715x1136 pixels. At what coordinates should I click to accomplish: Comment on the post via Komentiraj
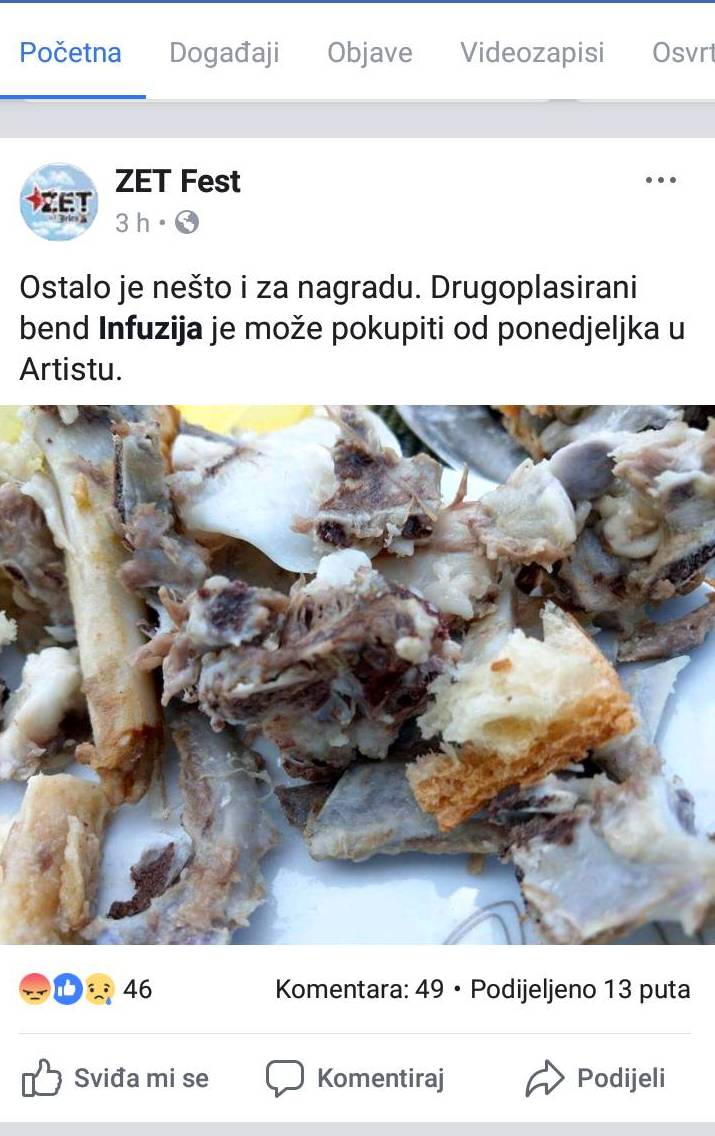coord(355,1078)
